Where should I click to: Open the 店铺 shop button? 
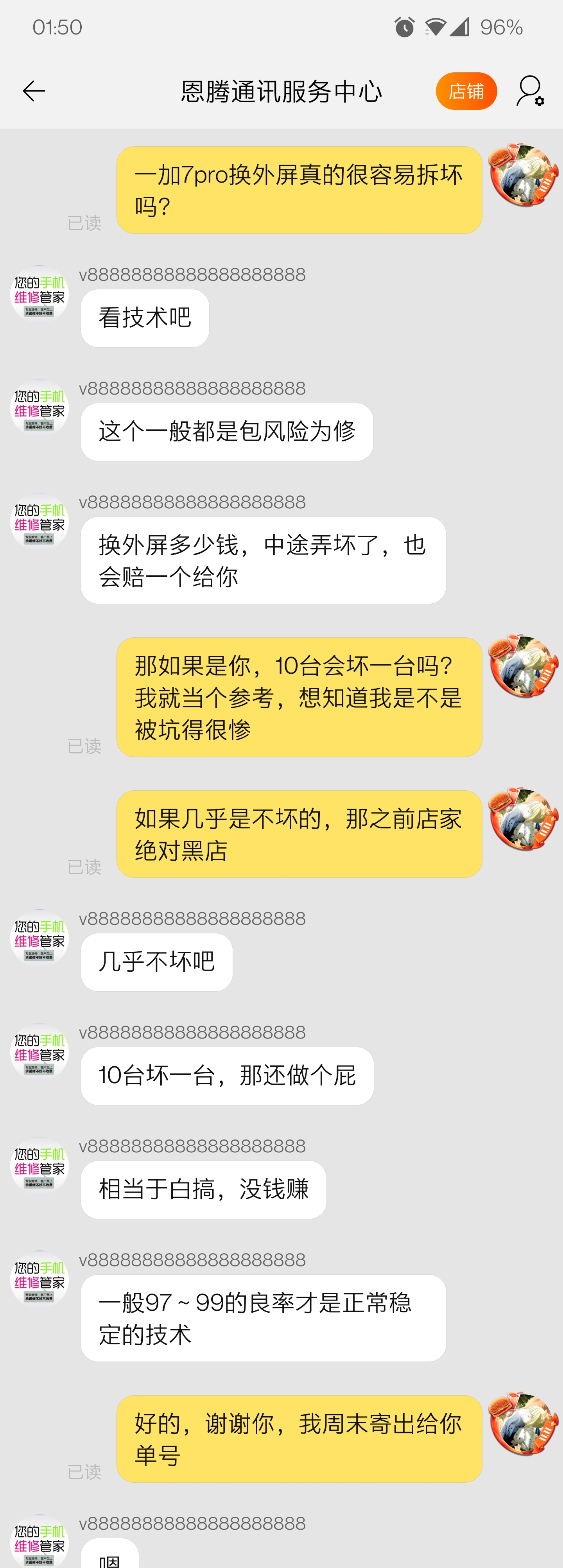[466, 91]
